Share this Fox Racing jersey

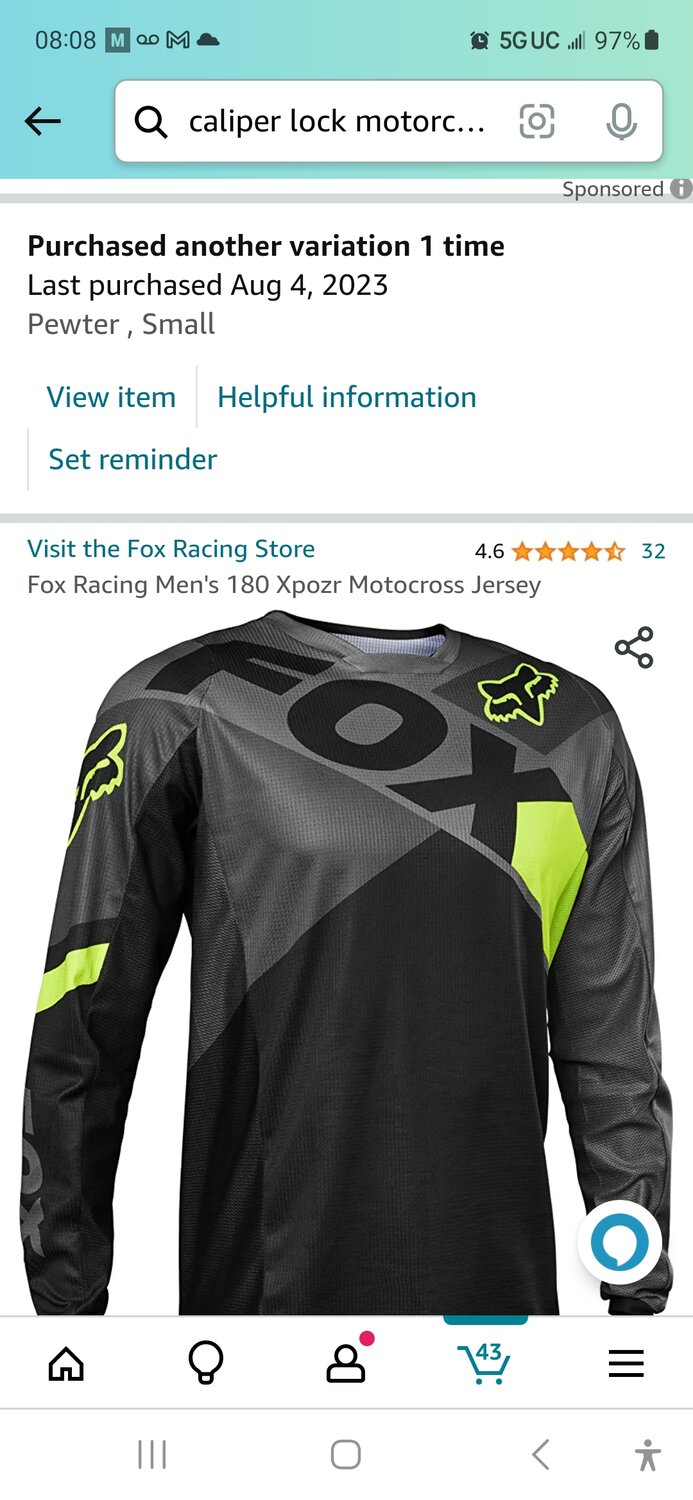pos(634,648)
